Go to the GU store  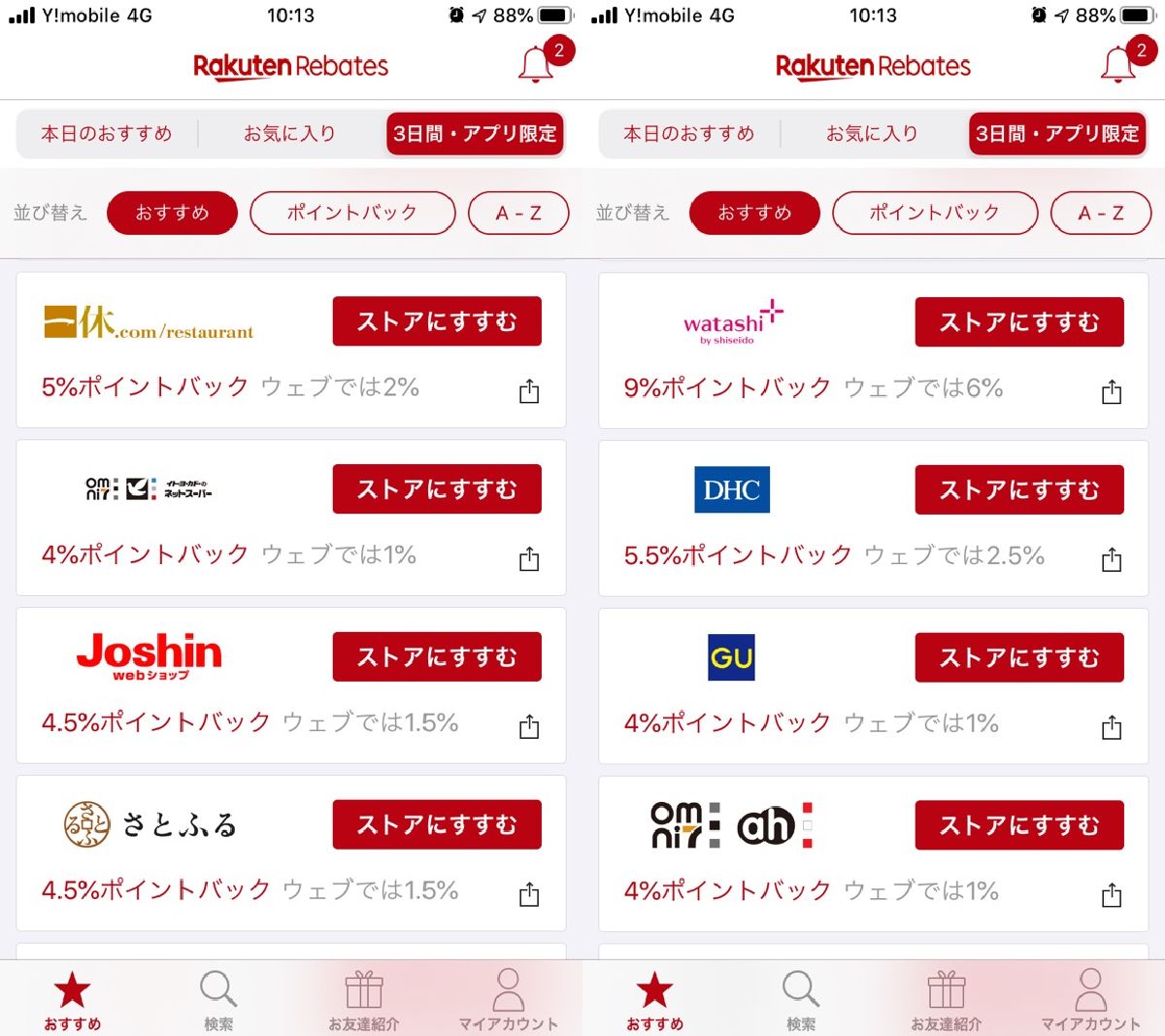[x=1019, y=657]
